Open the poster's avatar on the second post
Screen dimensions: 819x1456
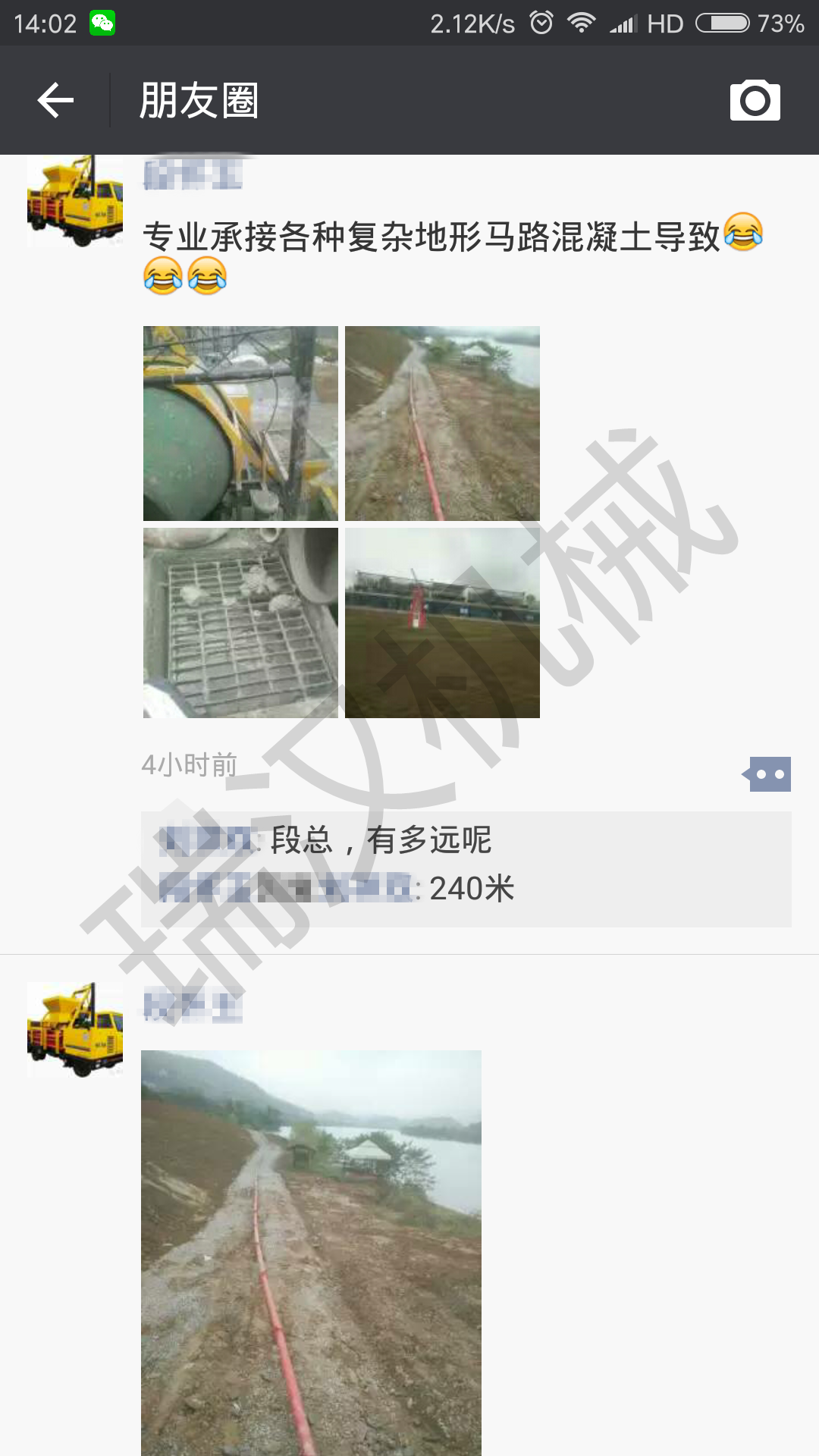74,1029
